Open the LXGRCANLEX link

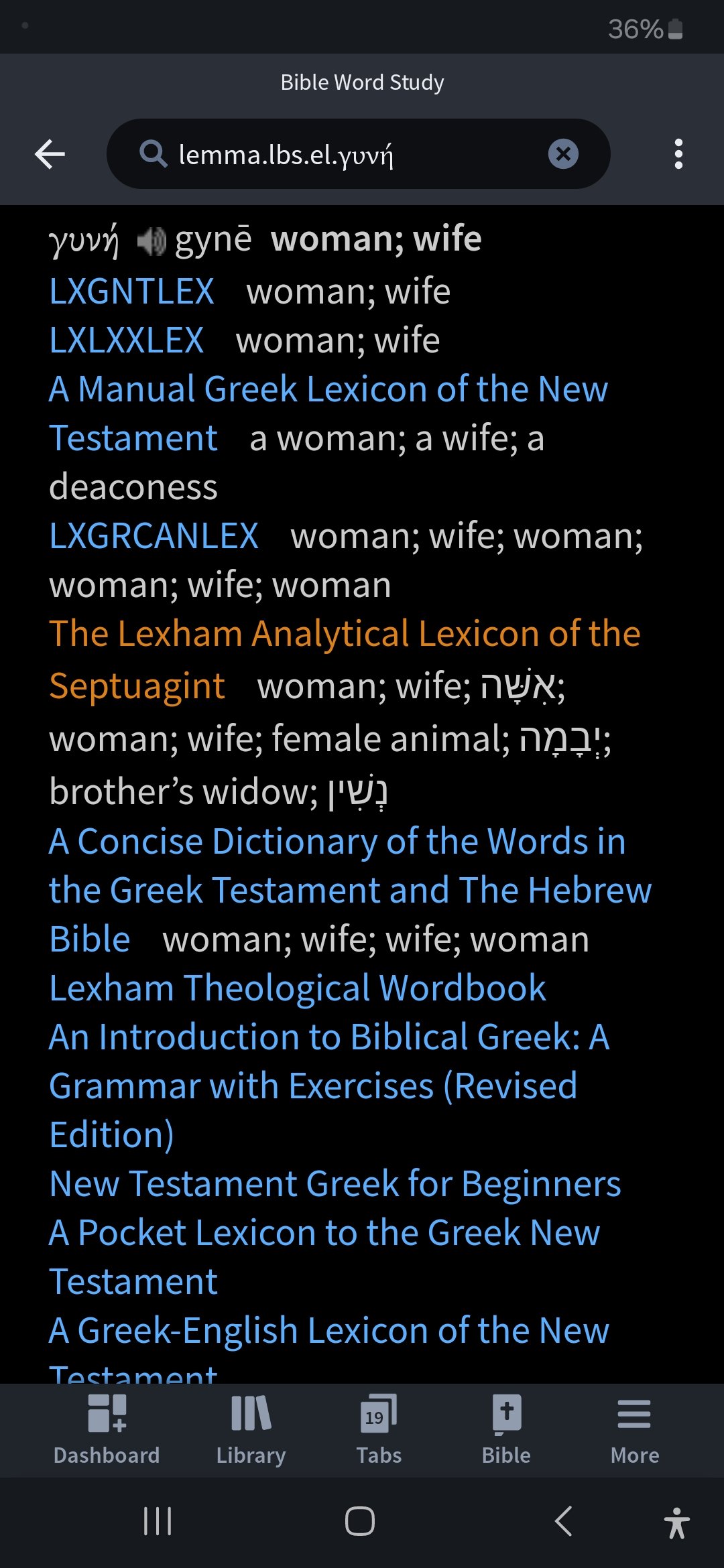pyautogui.click(x=154, y=537)
